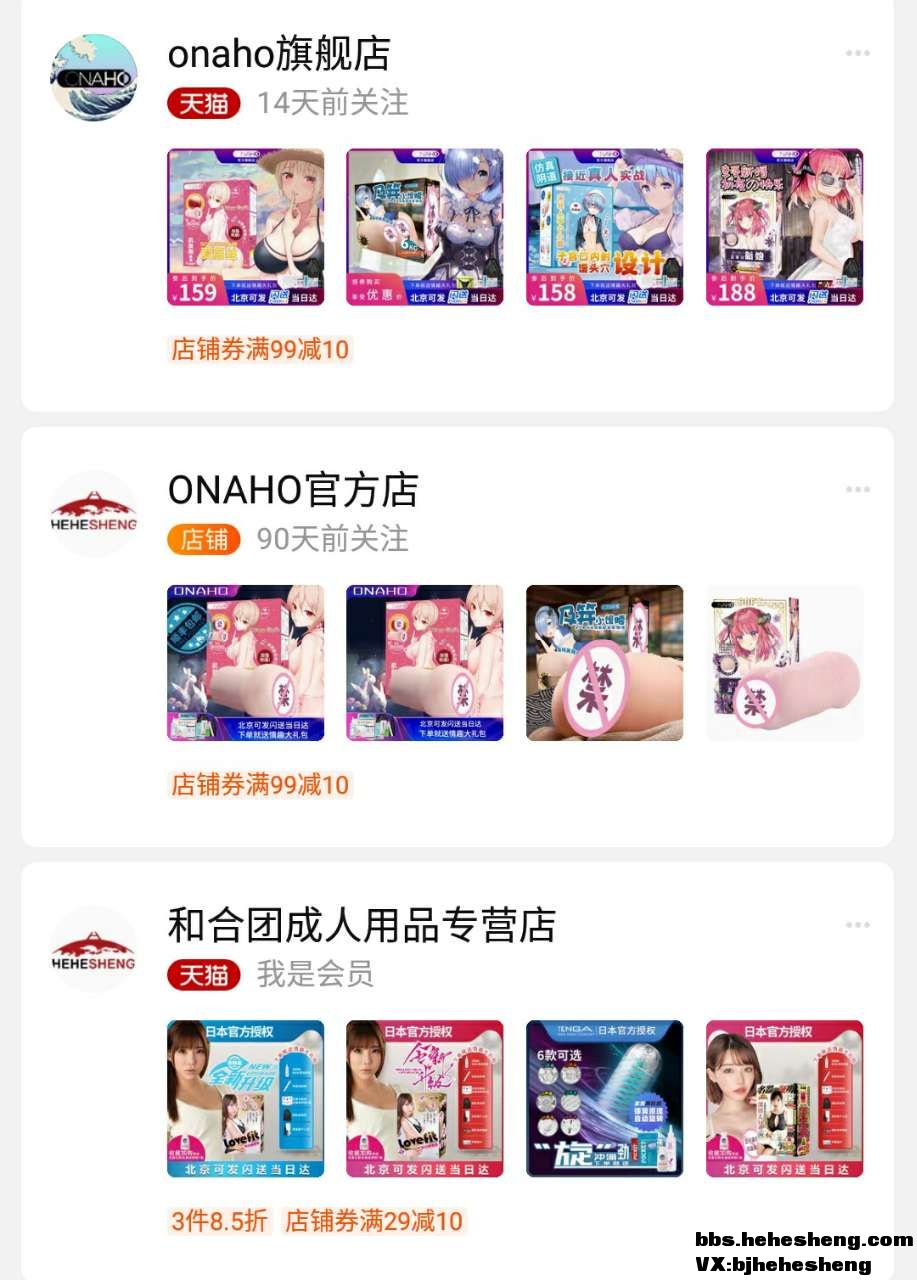Open overflow menu for onaho旗舰店
Viewport: 917px width, 1280px height.
[x=857, y=53]
